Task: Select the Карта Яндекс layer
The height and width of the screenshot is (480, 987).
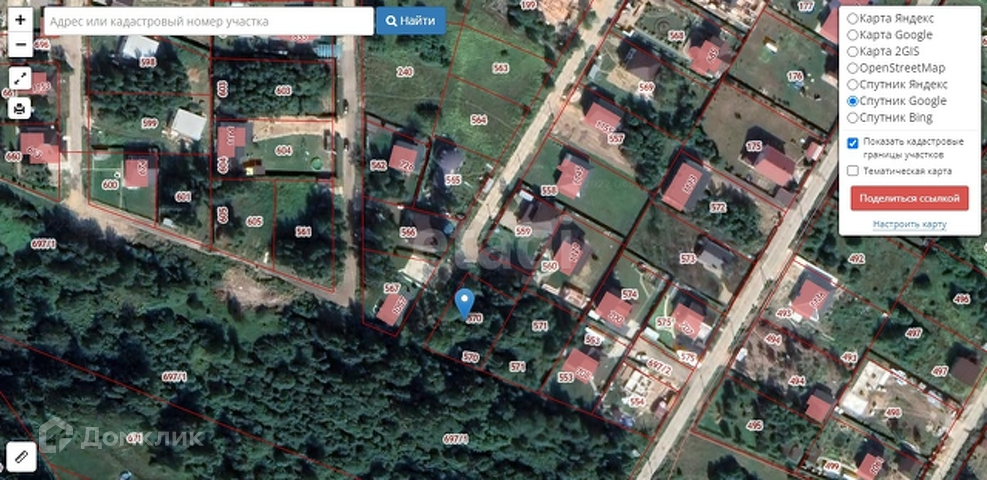Action: pos(852,18)
